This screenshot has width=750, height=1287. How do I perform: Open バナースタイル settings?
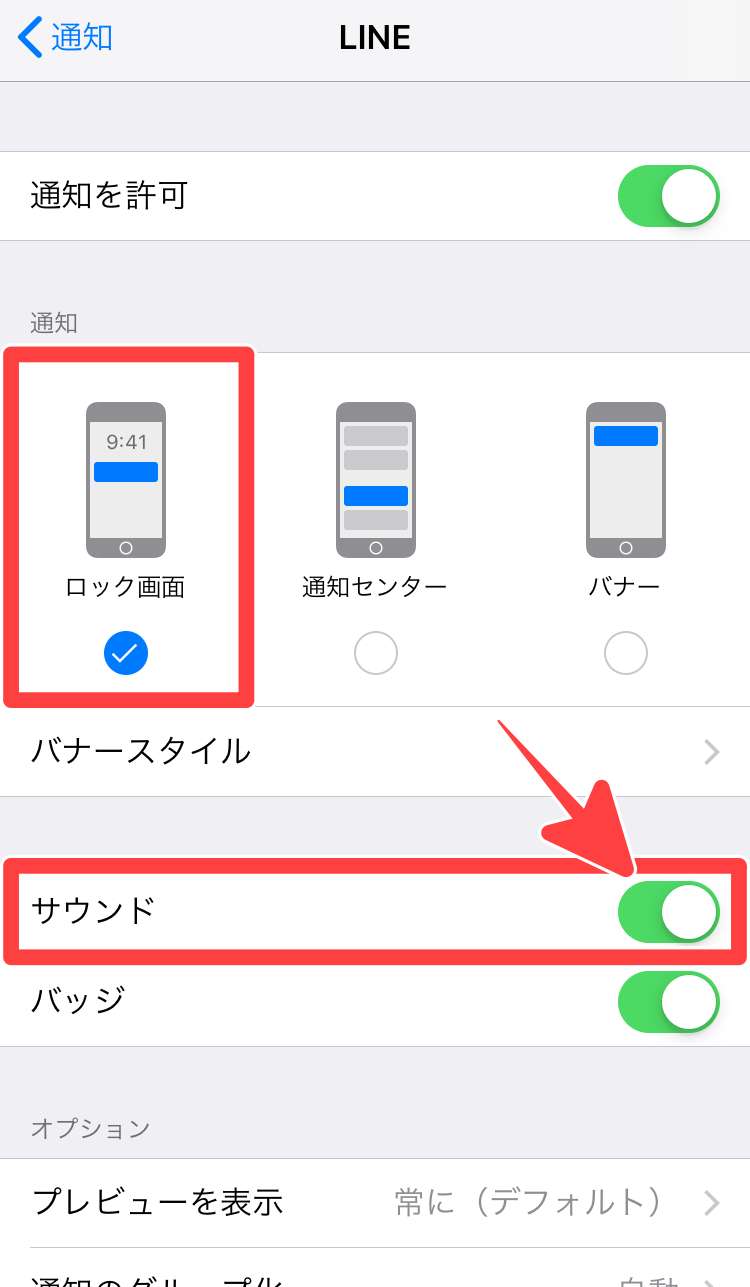pos(375,751)
